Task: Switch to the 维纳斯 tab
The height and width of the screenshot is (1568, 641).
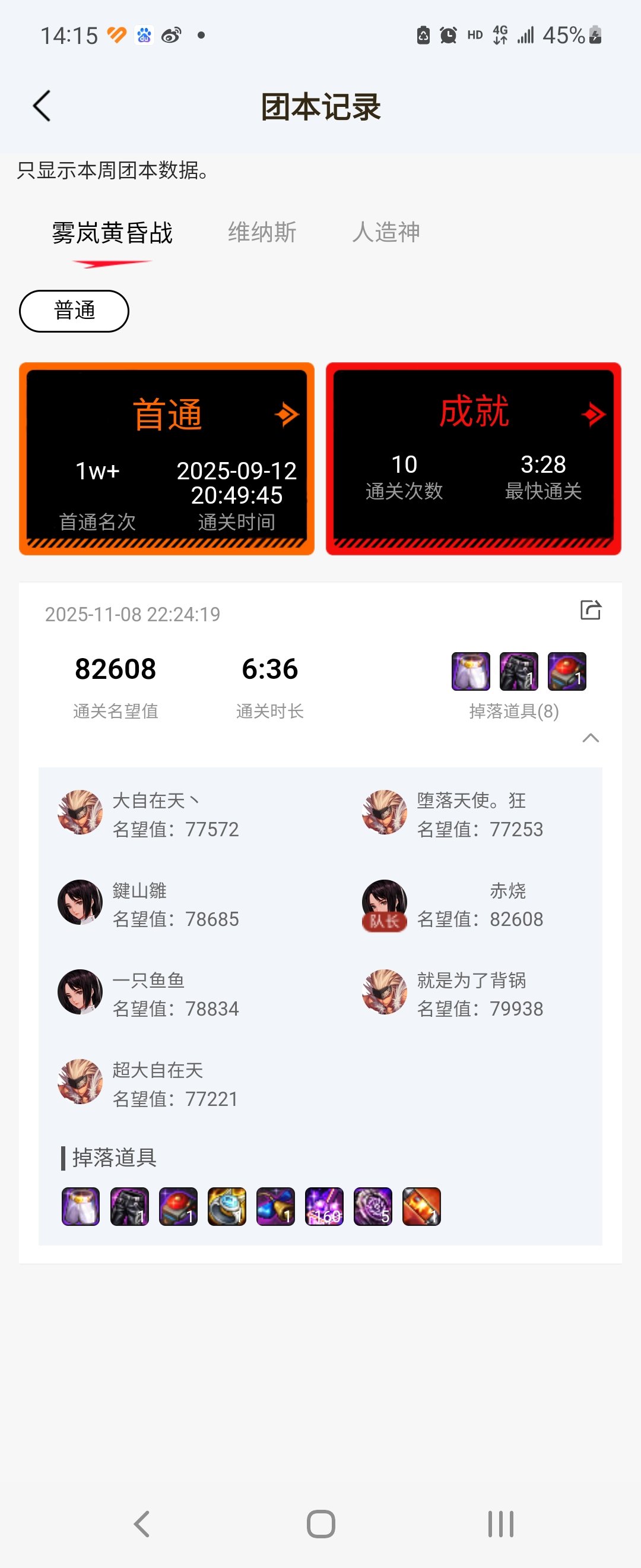Action: (x=262, y=232)
